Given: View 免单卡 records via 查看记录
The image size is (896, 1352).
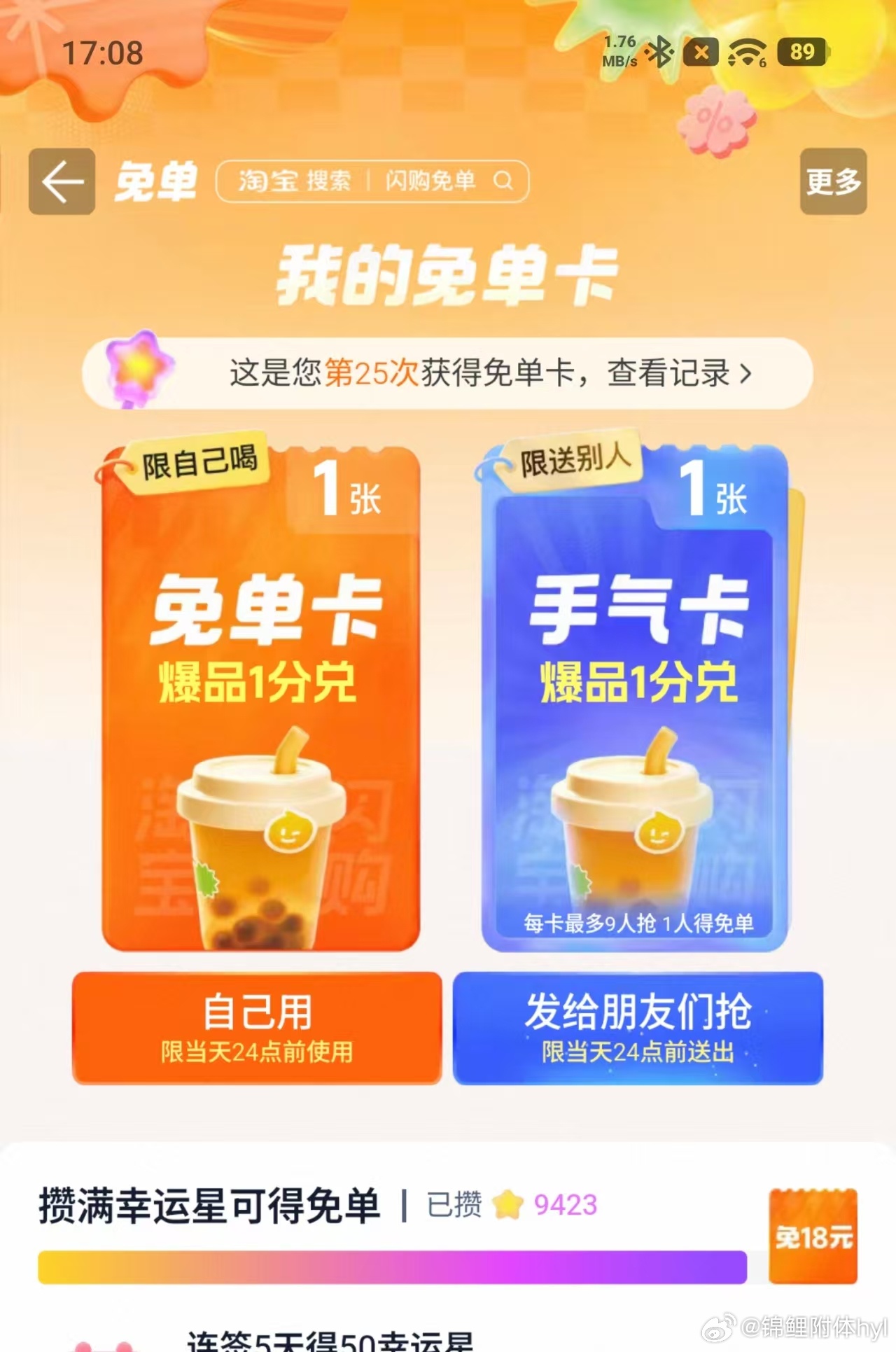Looking at the screenshot, I should 678,373.
